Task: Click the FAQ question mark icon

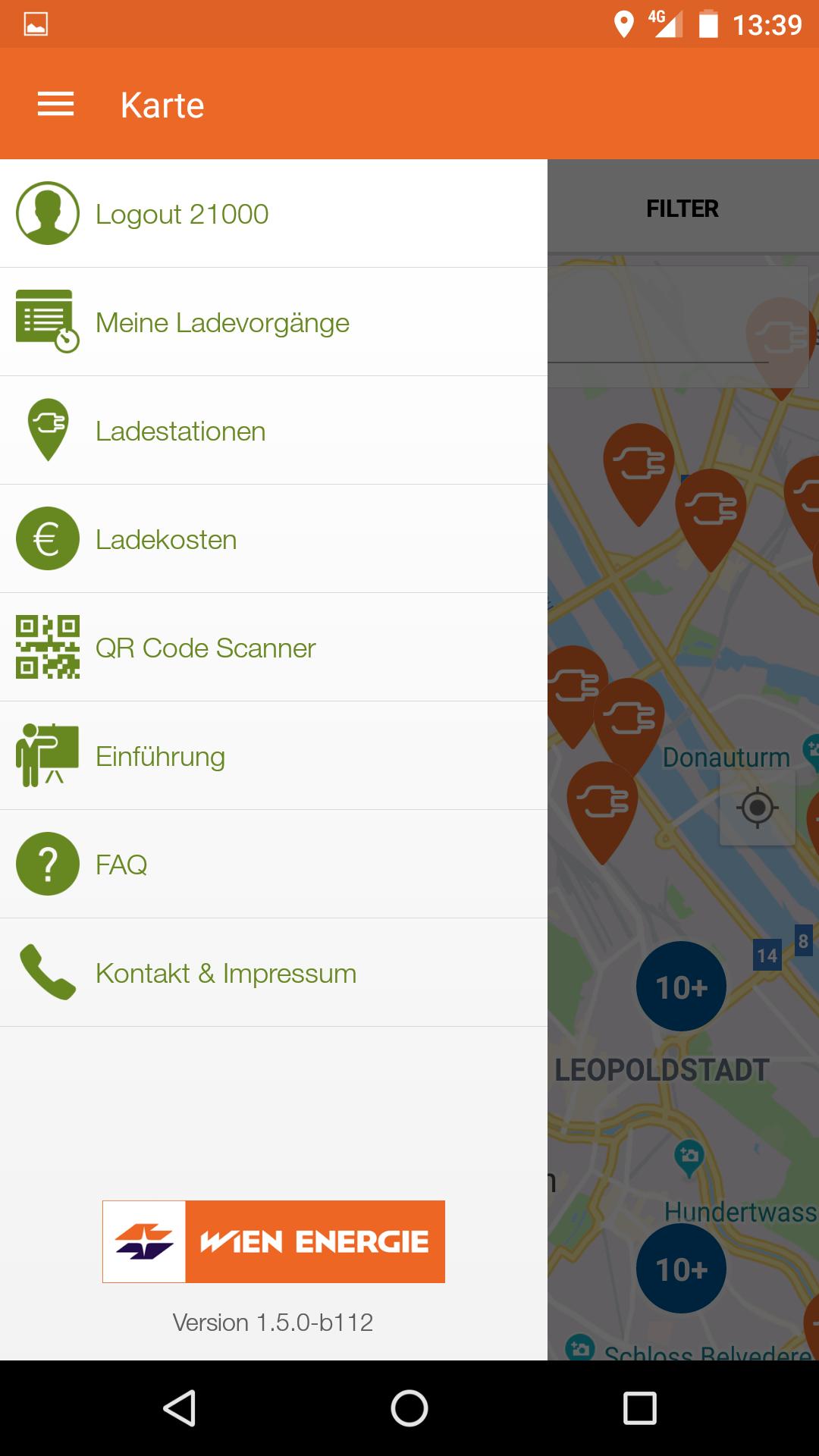Action: (x=47, y=864)
